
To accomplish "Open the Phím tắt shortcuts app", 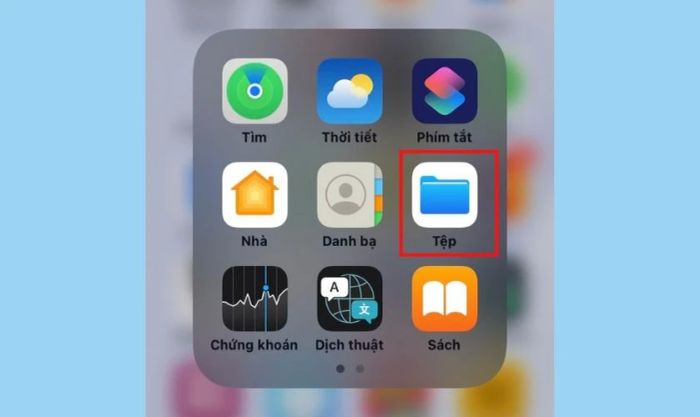I will coord(445,91).
